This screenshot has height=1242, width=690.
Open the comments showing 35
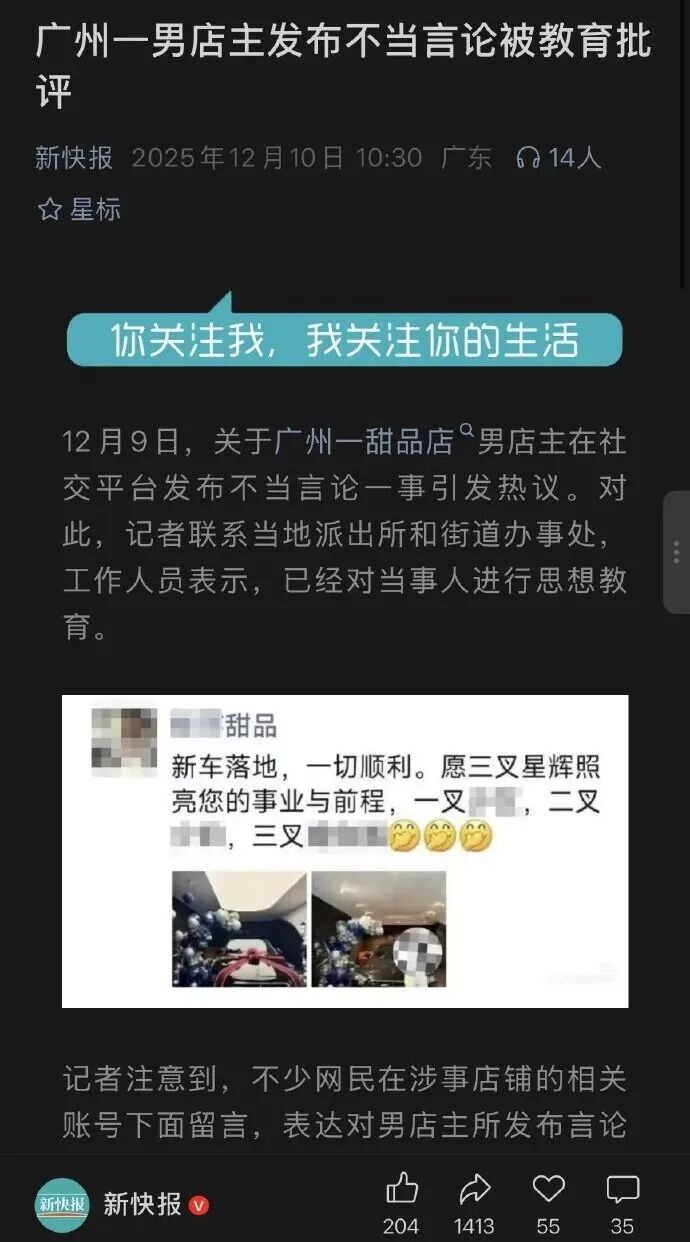(x=622, y=1189)
